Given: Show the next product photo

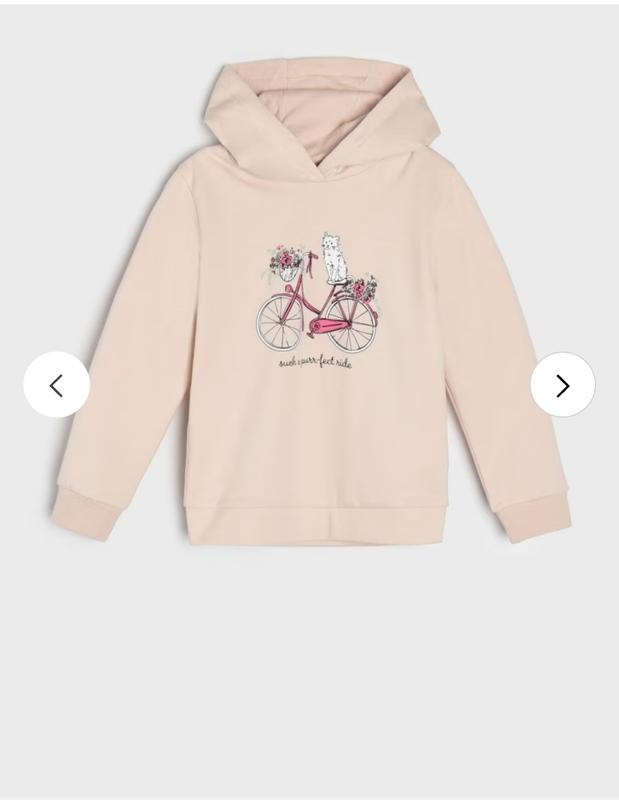Looking at the screenshot, I should (x=562, y=385).
